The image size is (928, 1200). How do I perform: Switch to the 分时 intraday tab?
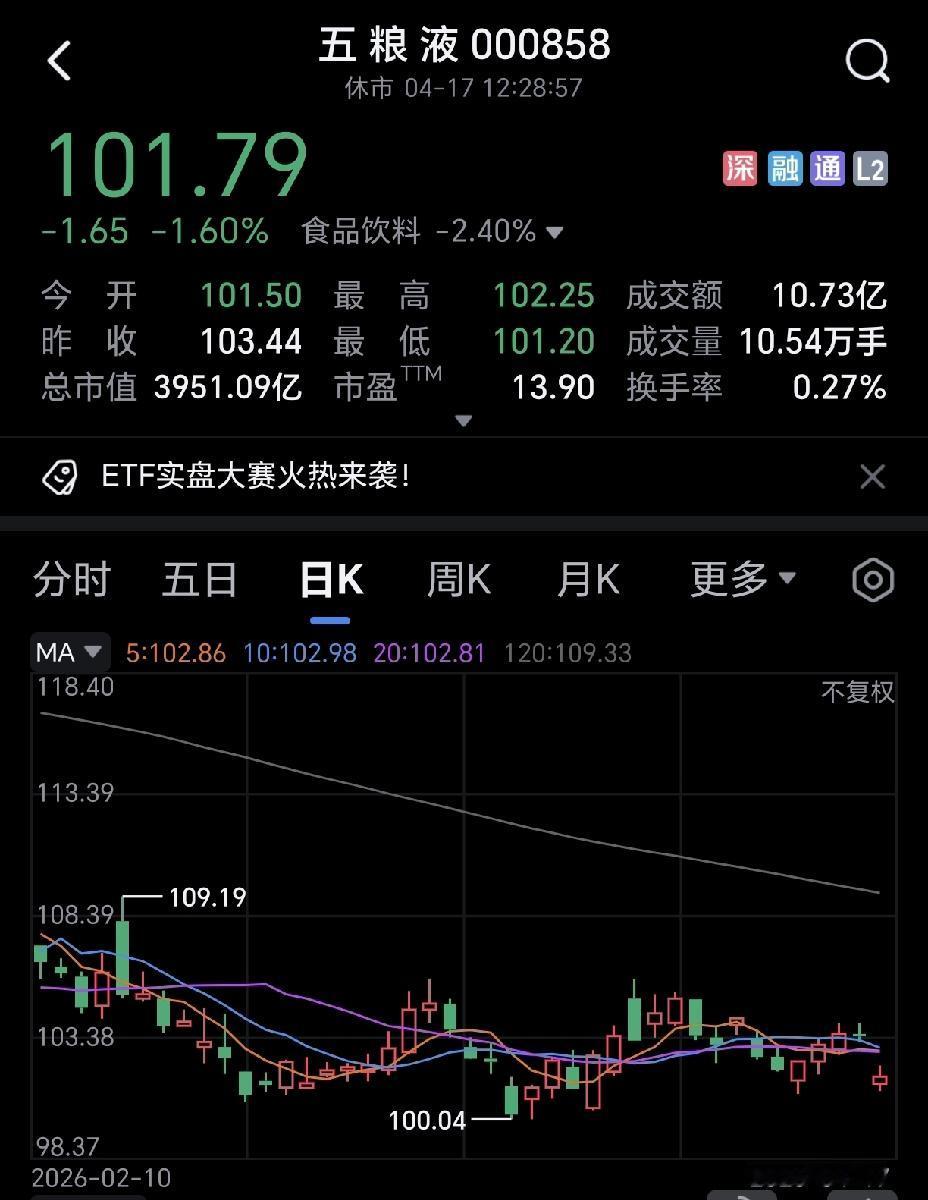70,580
